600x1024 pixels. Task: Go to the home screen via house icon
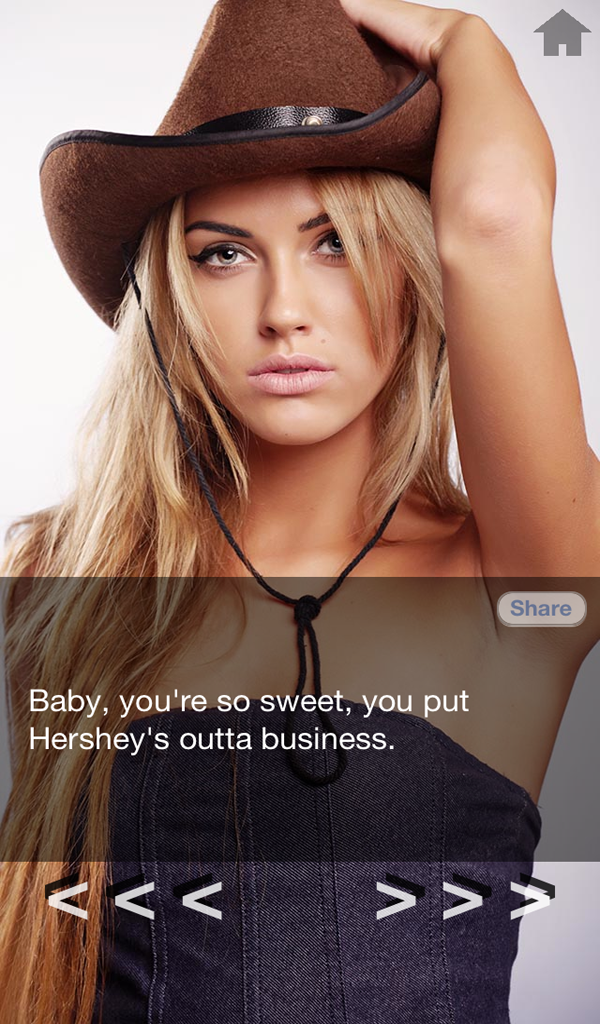pos(562,33)
